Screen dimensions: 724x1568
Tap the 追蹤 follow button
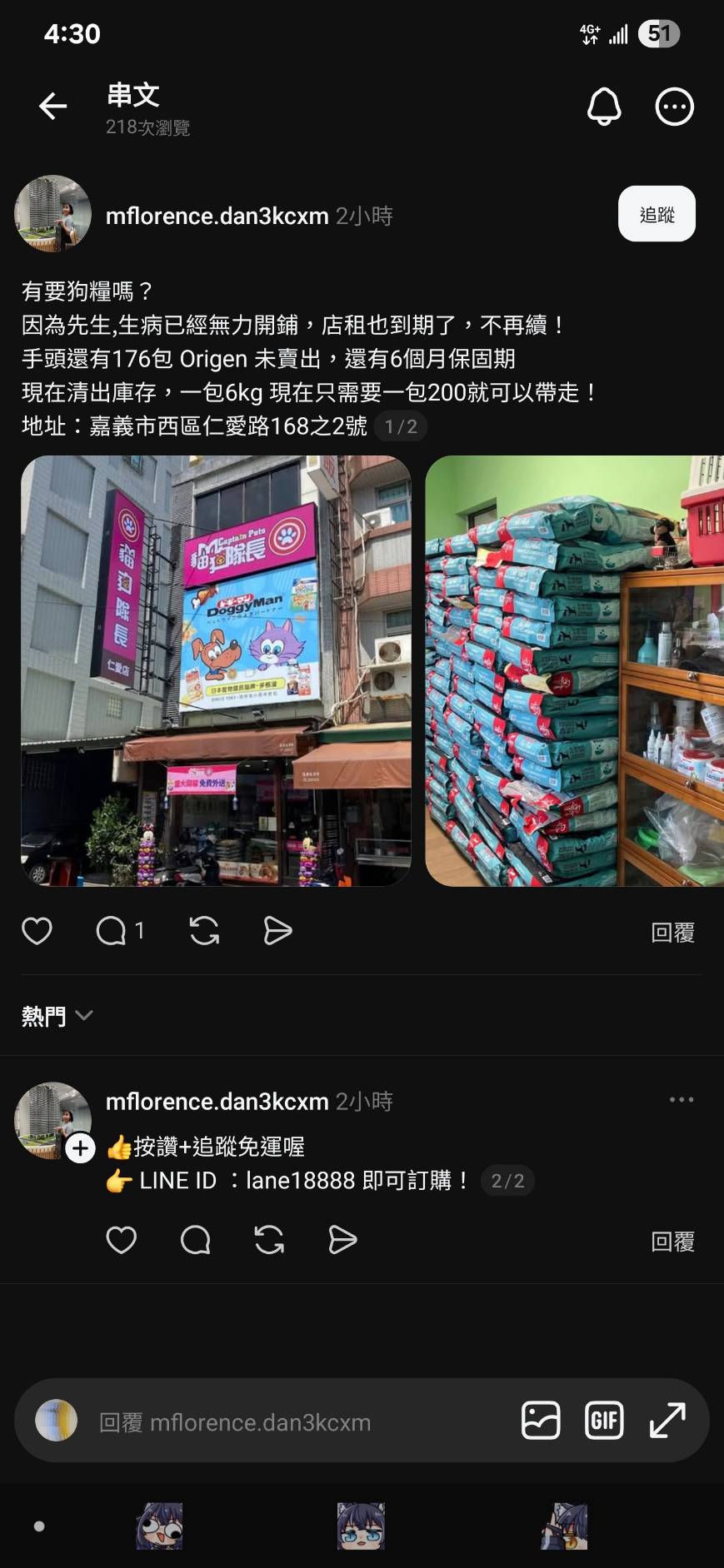pyautogui.click(x=657, y=214)
